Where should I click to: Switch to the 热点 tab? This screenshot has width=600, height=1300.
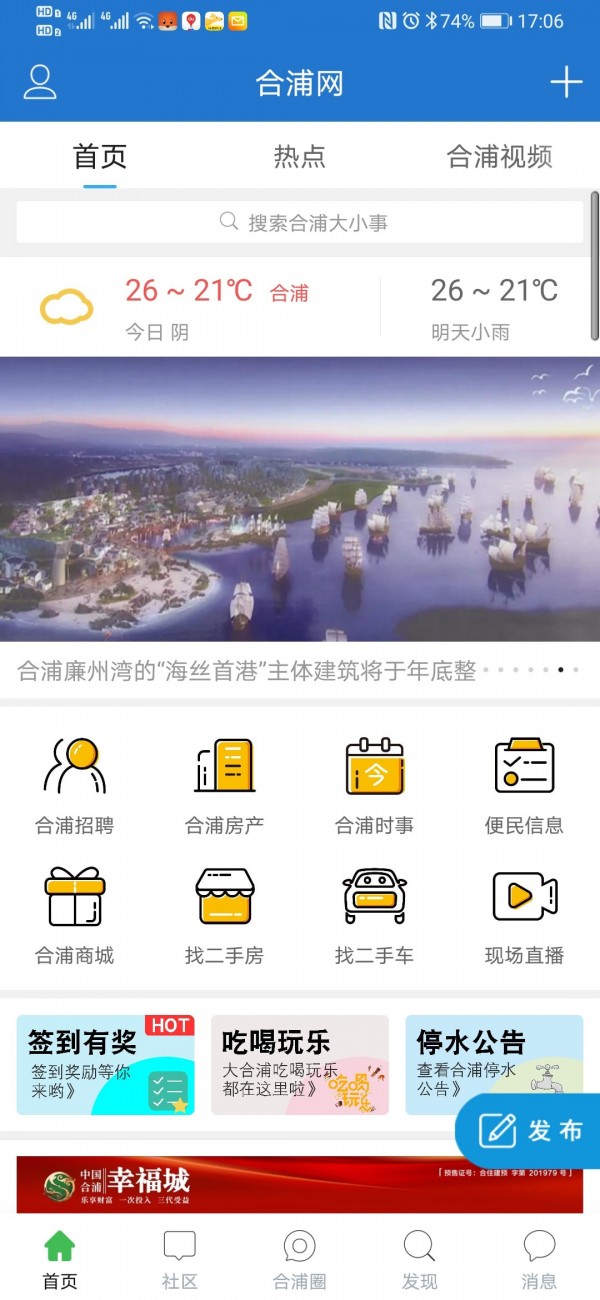pyautogui.click(x=299, y=157)
